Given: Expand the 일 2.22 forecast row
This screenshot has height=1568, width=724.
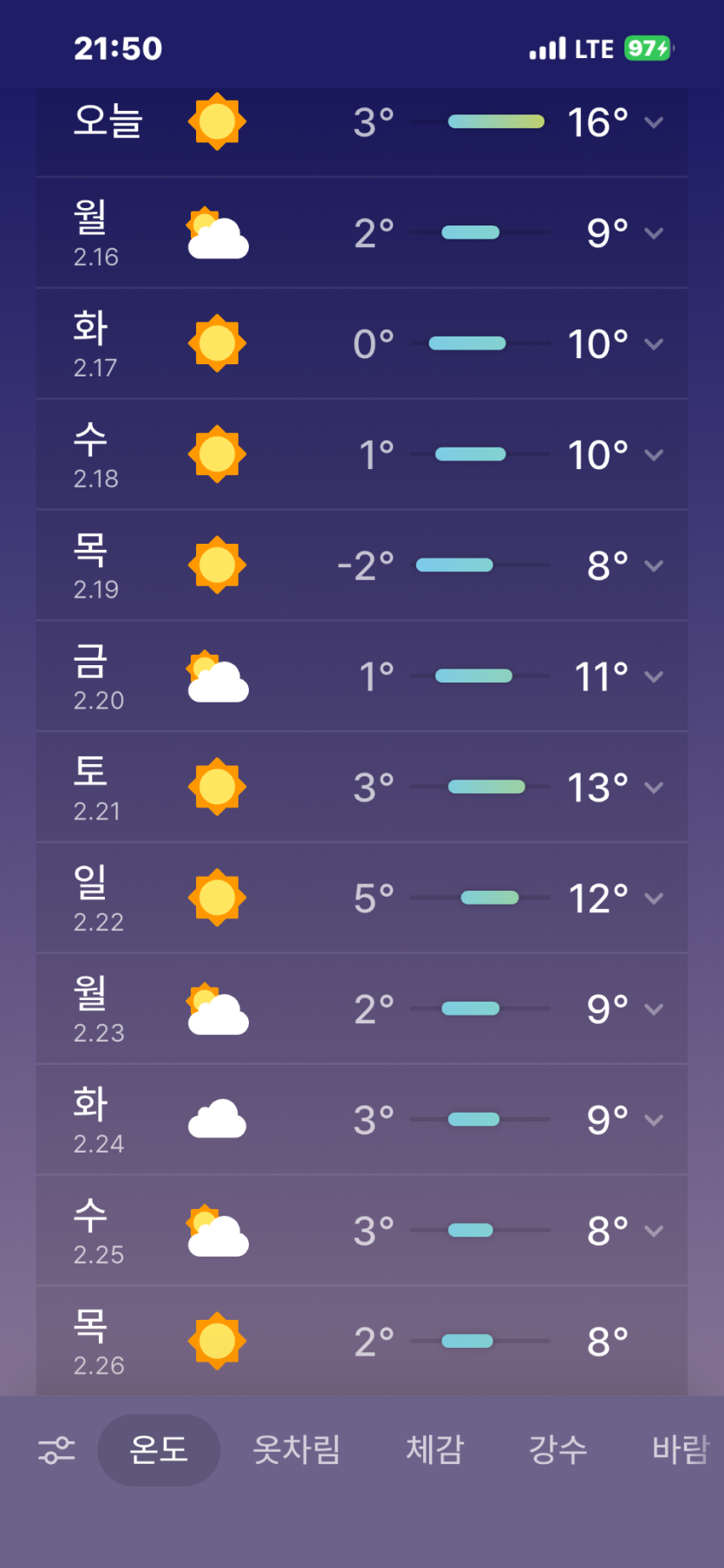Looking at the screenshot, I should click(654, 898).
